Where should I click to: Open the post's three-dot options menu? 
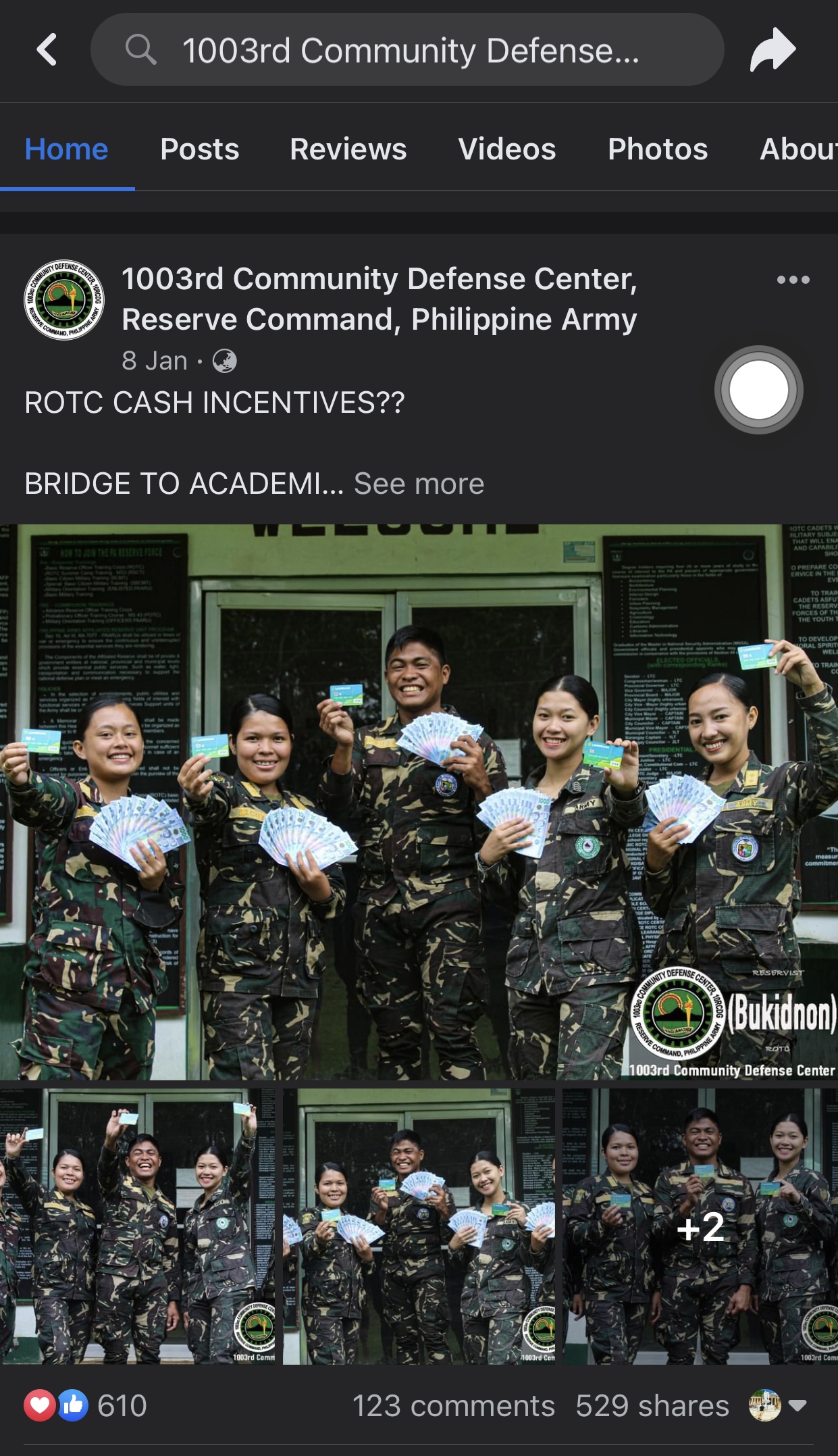tap(793, 280)
